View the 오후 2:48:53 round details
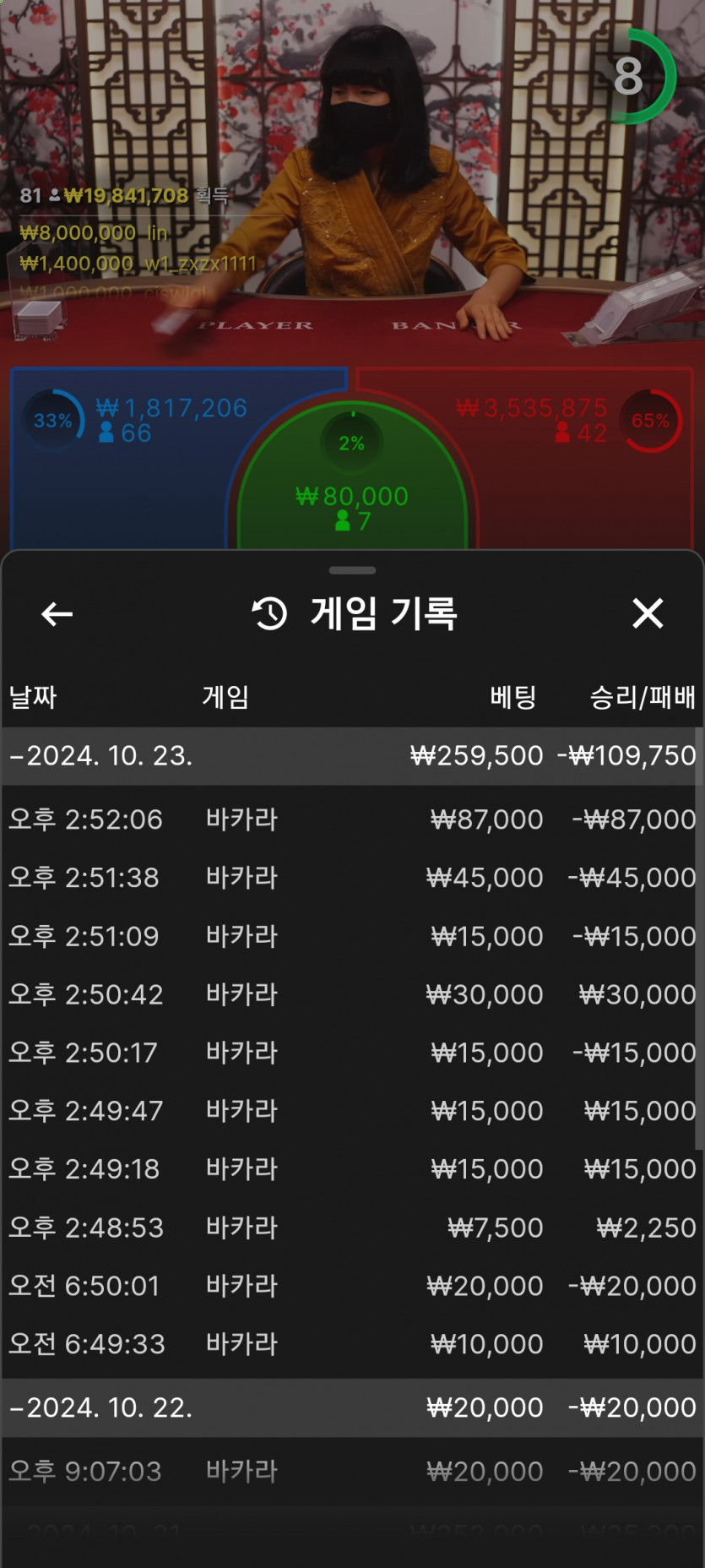705x1568 pixels. (x=352, y=1228)
